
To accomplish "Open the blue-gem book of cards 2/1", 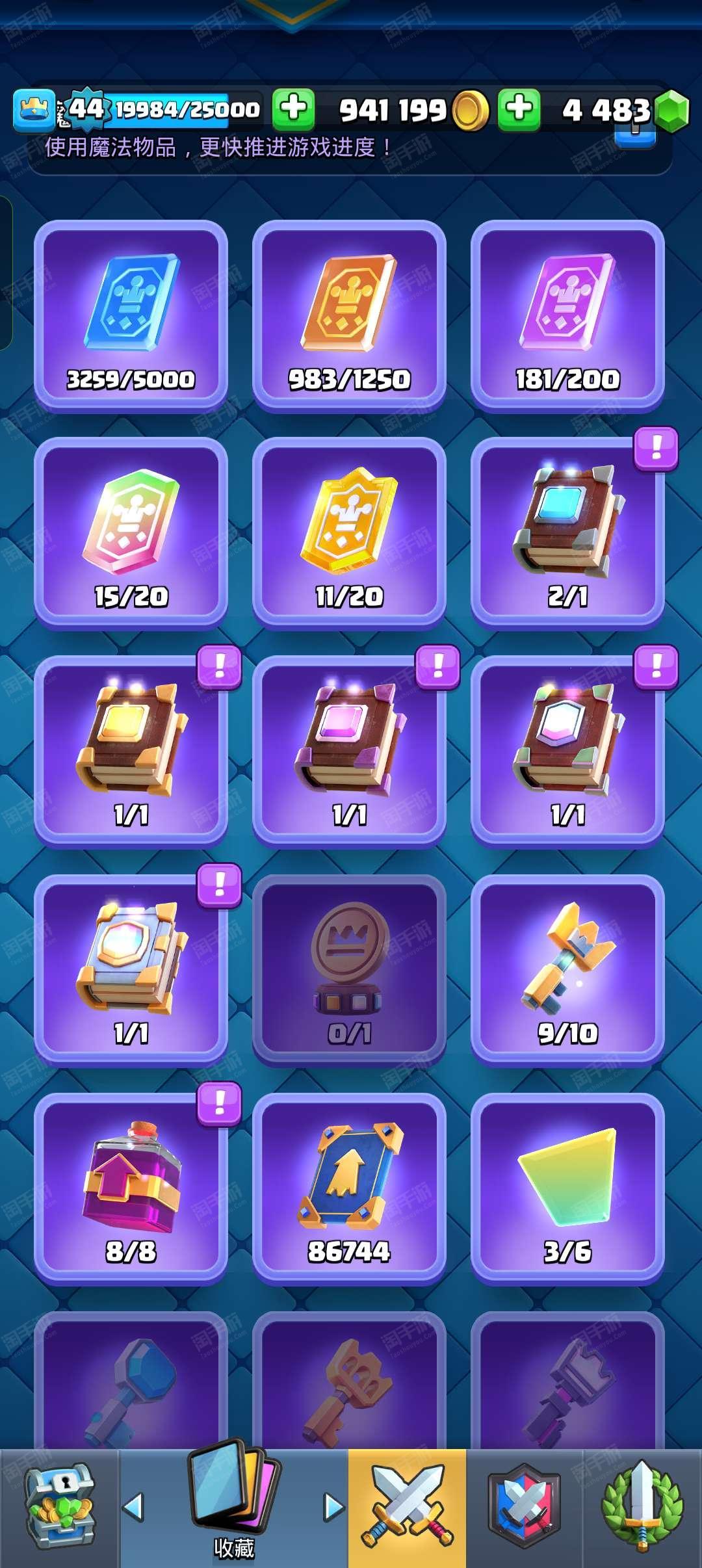I will click(567, 533).
